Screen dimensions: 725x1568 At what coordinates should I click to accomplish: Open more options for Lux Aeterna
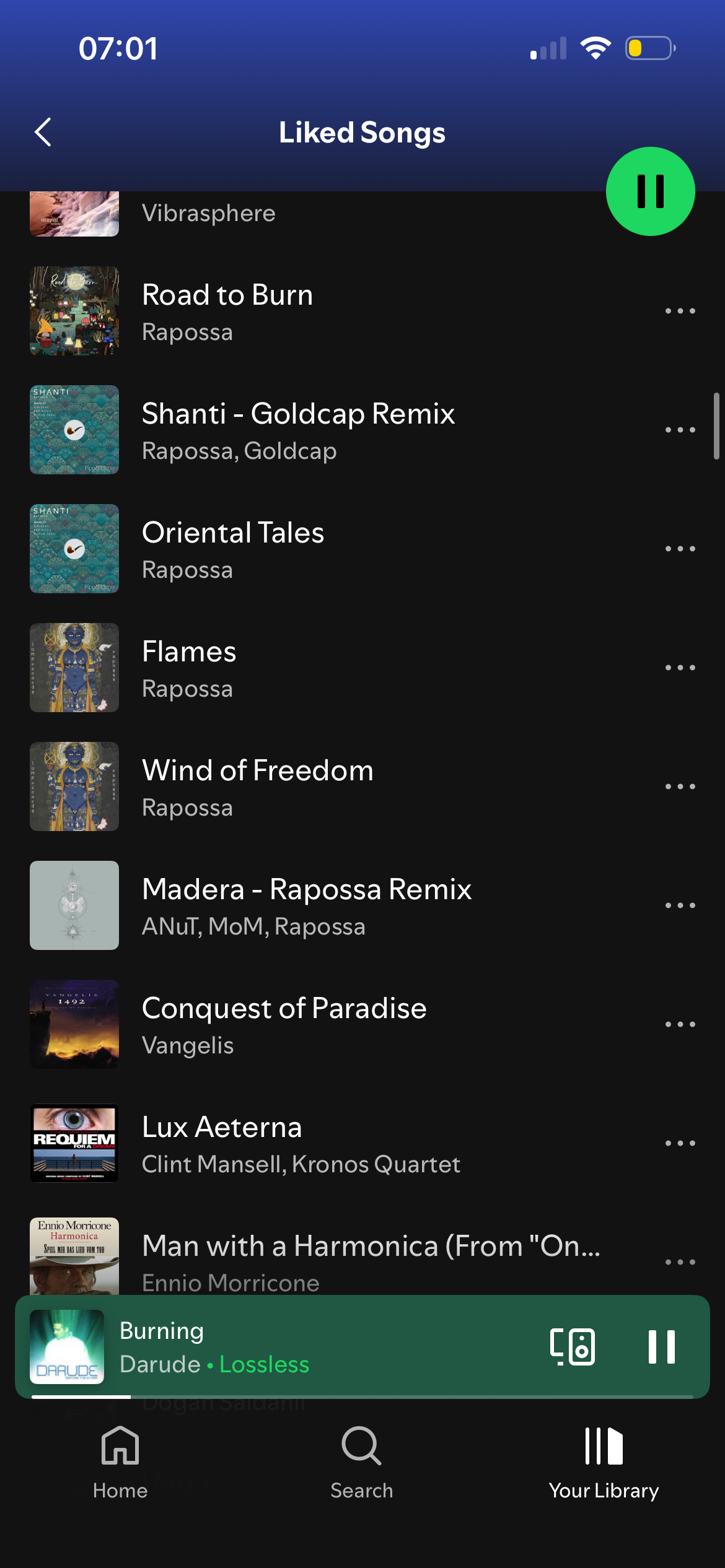click(x=680, y=1143)
